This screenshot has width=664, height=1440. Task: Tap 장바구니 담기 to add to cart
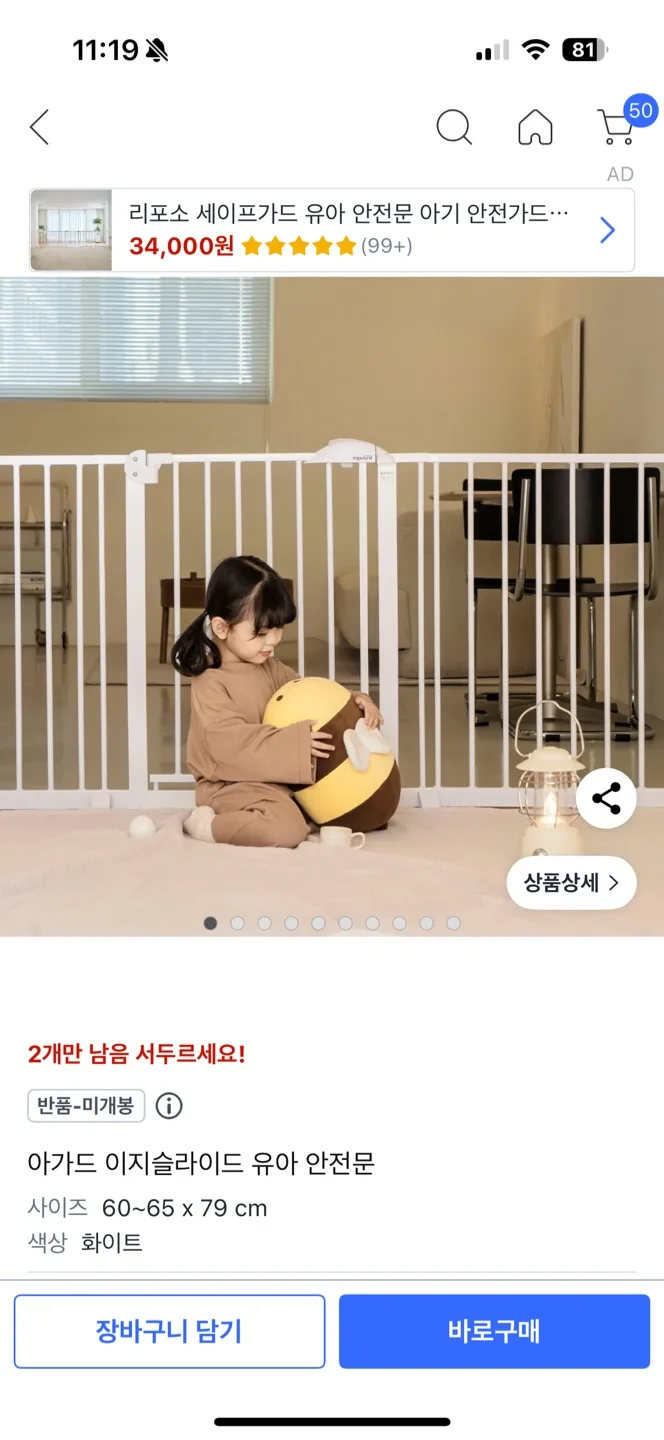[169, 1331]
